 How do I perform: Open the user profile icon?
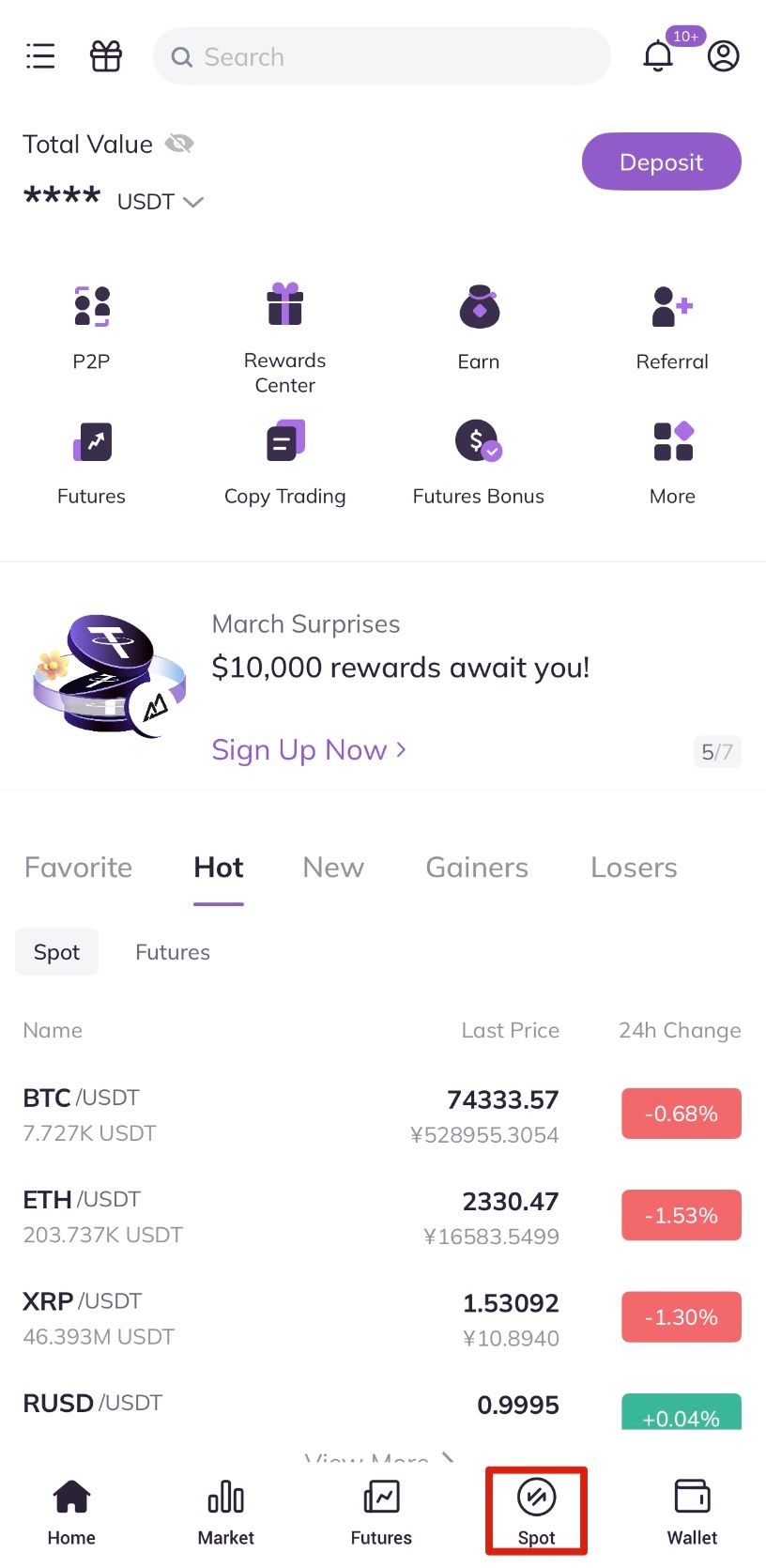pyautogui.click(x=723, y=56)
